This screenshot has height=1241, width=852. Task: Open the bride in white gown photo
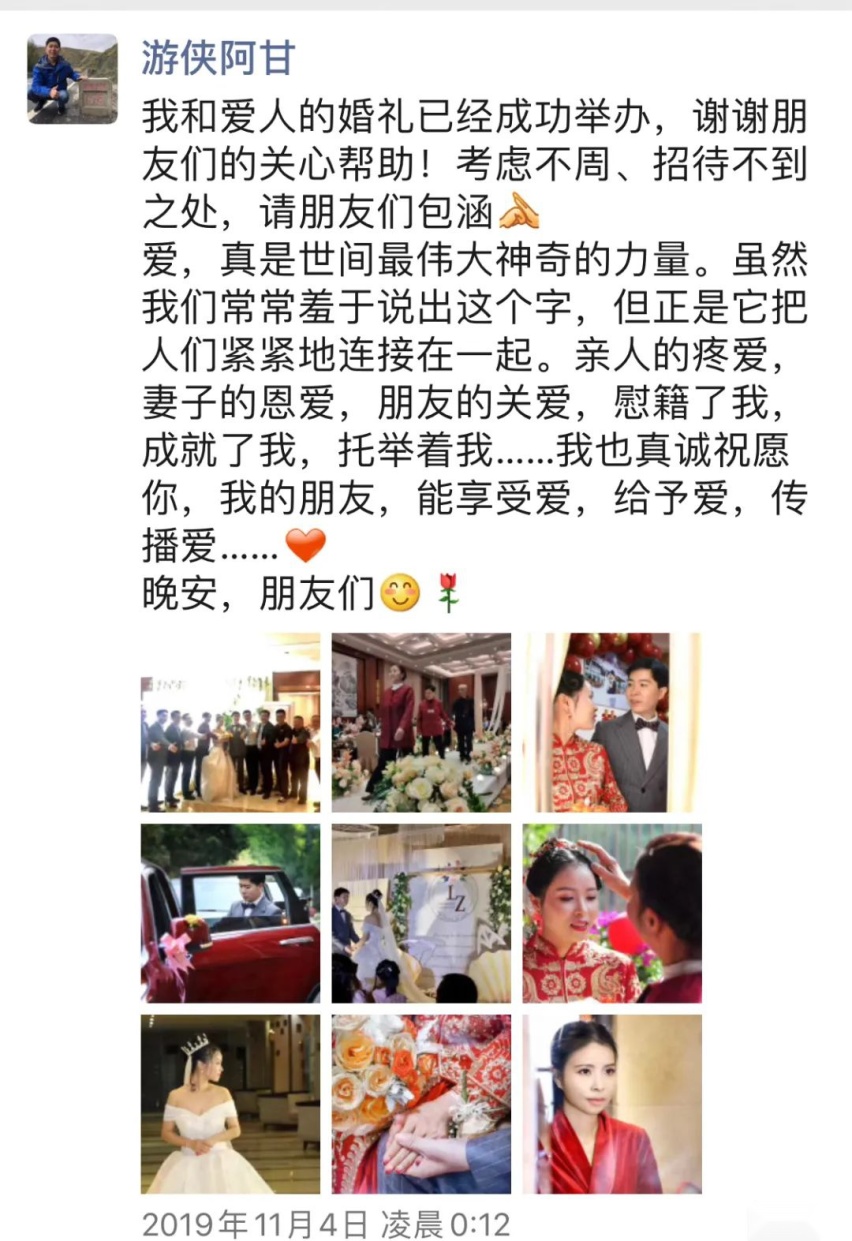(x=230, y=1104)
